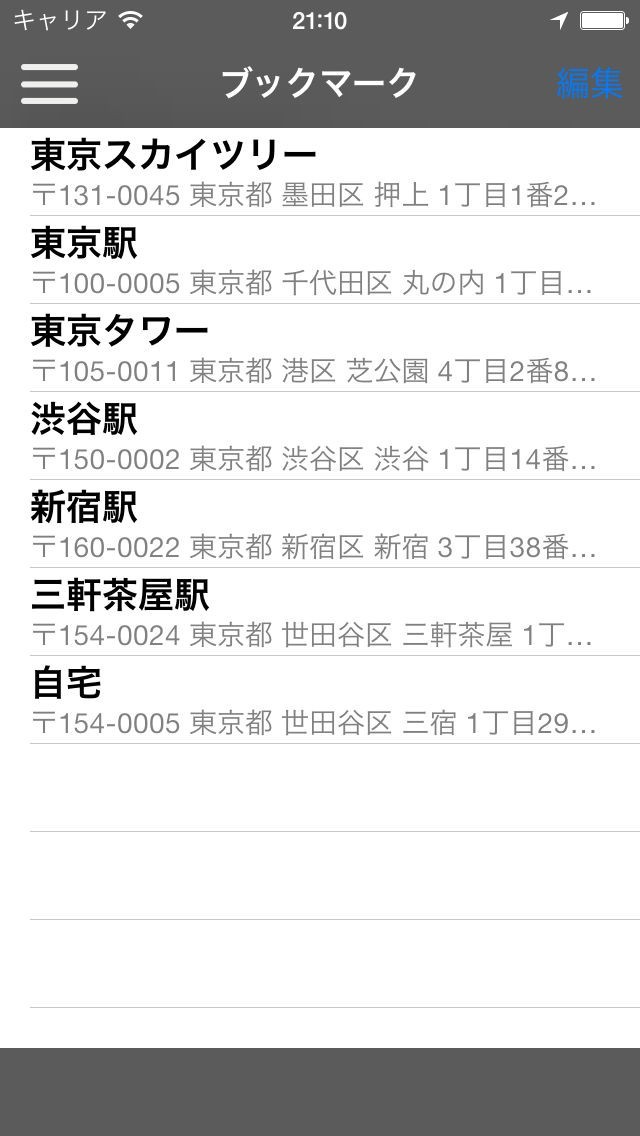Open the 東京スカイツリー bookmark
This screenshot has height=1136, width=640.
pyautogui.click(x=320, y=172)
